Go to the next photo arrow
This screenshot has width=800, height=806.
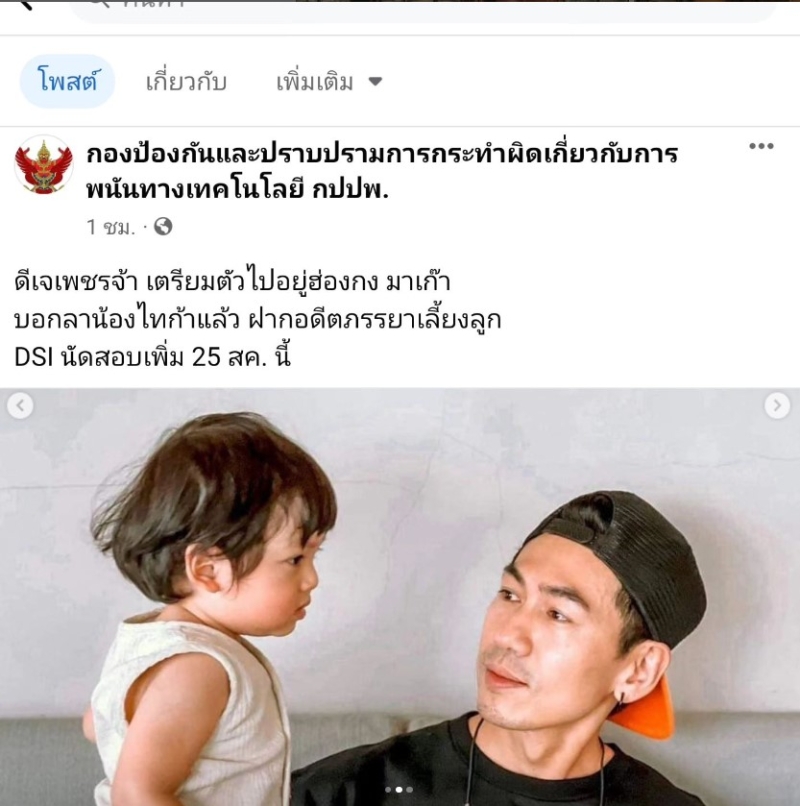point(777,405)
